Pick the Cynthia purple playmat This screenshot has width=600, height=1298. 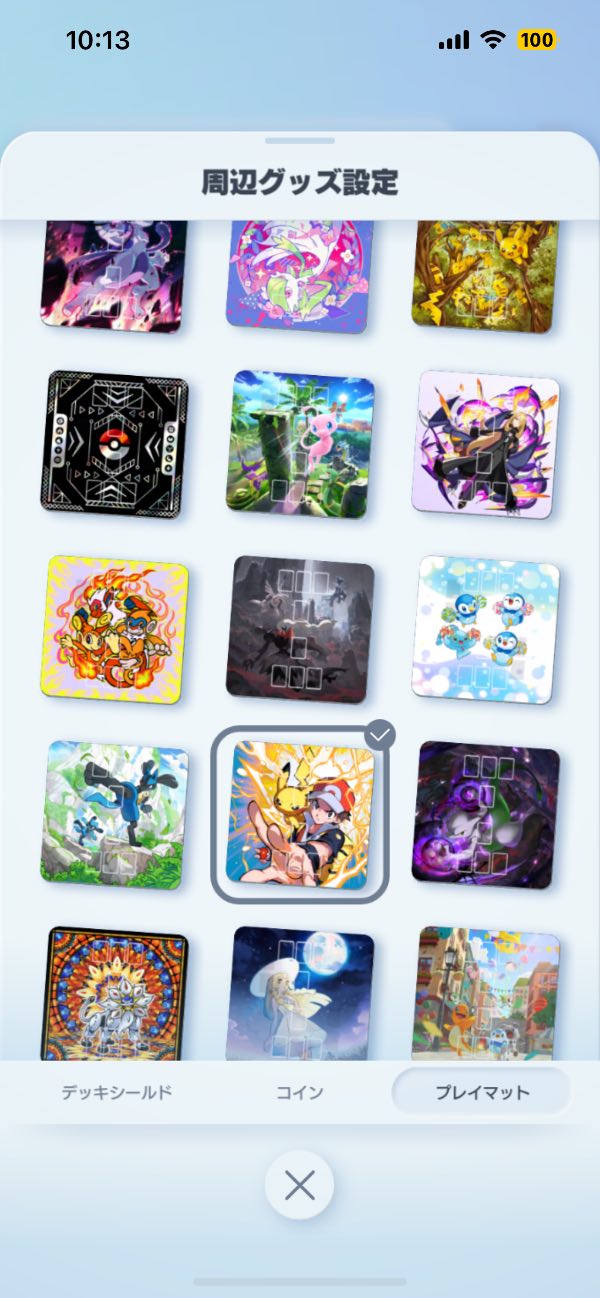pos(486,445)
